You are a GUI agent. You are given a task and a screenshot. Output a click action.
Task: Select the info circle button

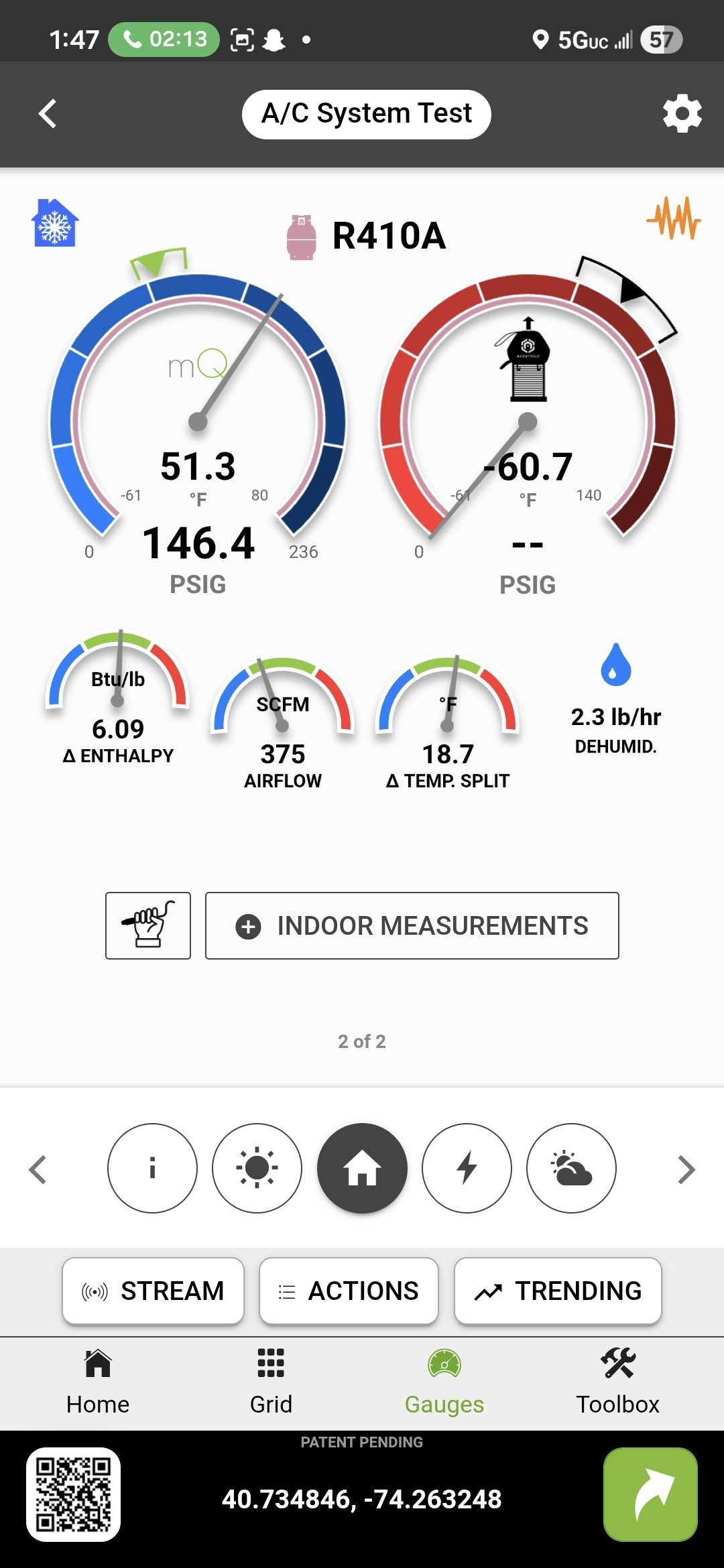[152, 1168]
